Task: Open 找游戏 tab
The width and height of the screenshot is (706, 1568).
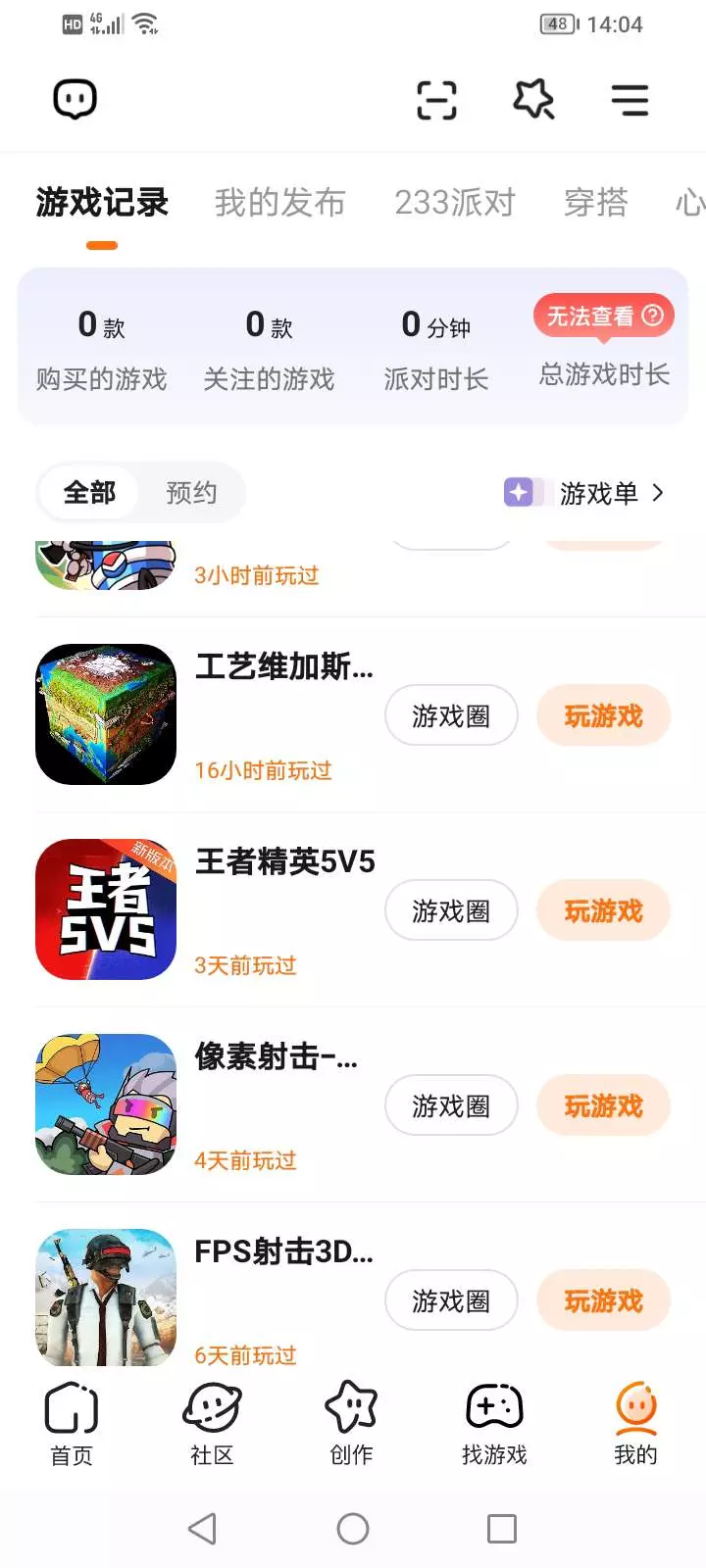Action: tap(494, 1423)
